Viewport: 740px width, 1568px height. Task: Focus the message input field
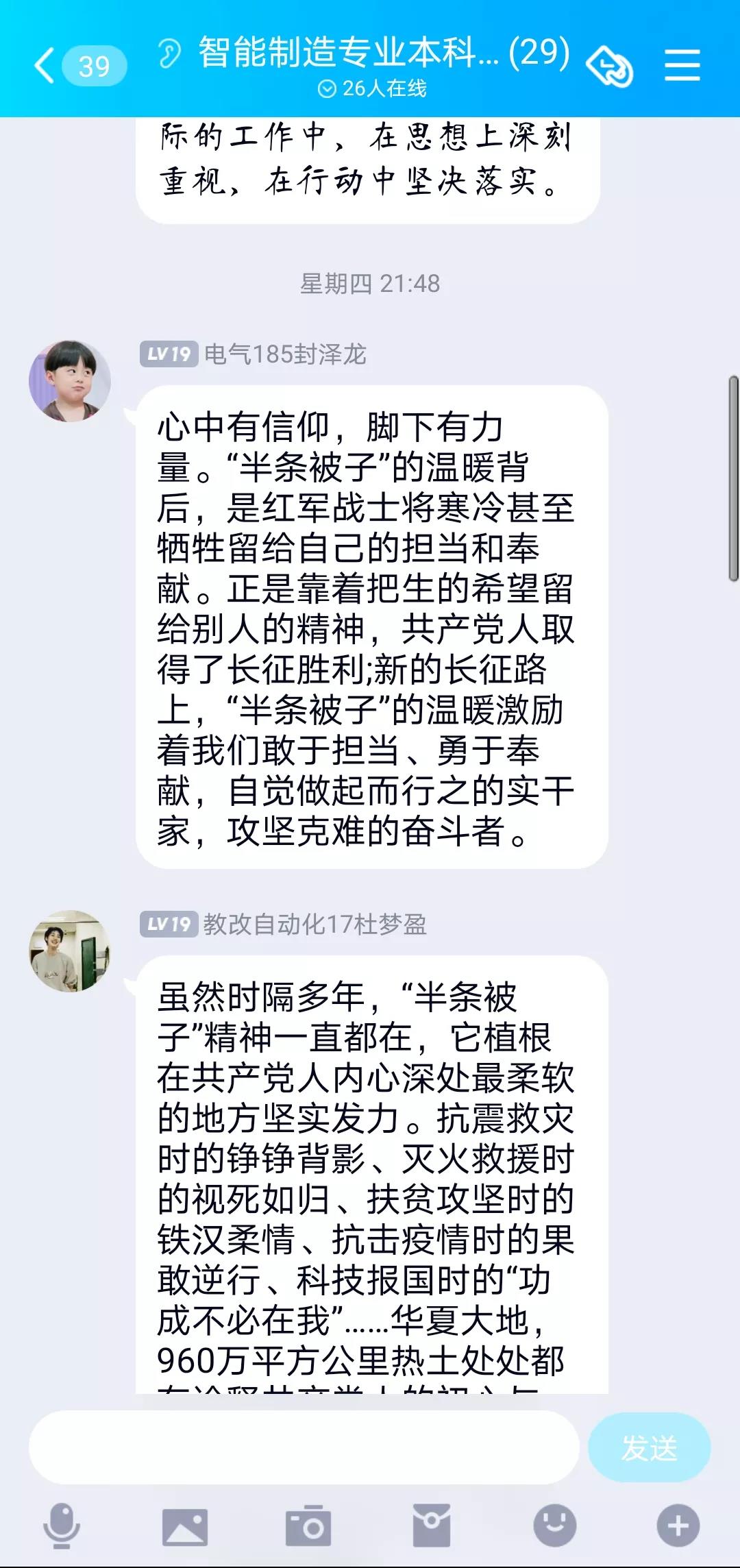(304, 1447)
